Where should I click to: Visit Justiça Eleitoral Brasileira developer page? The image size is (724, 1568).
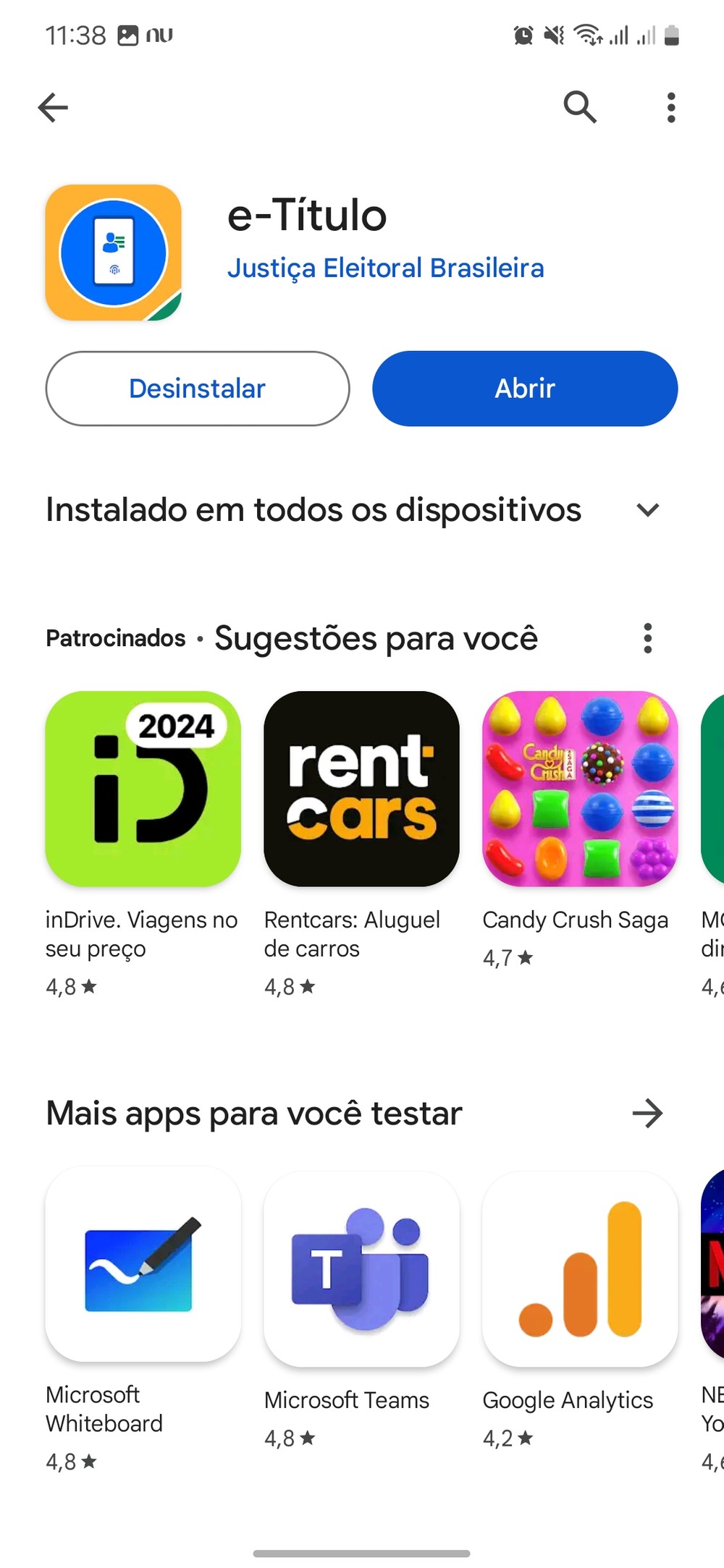[x=385, y=268]
